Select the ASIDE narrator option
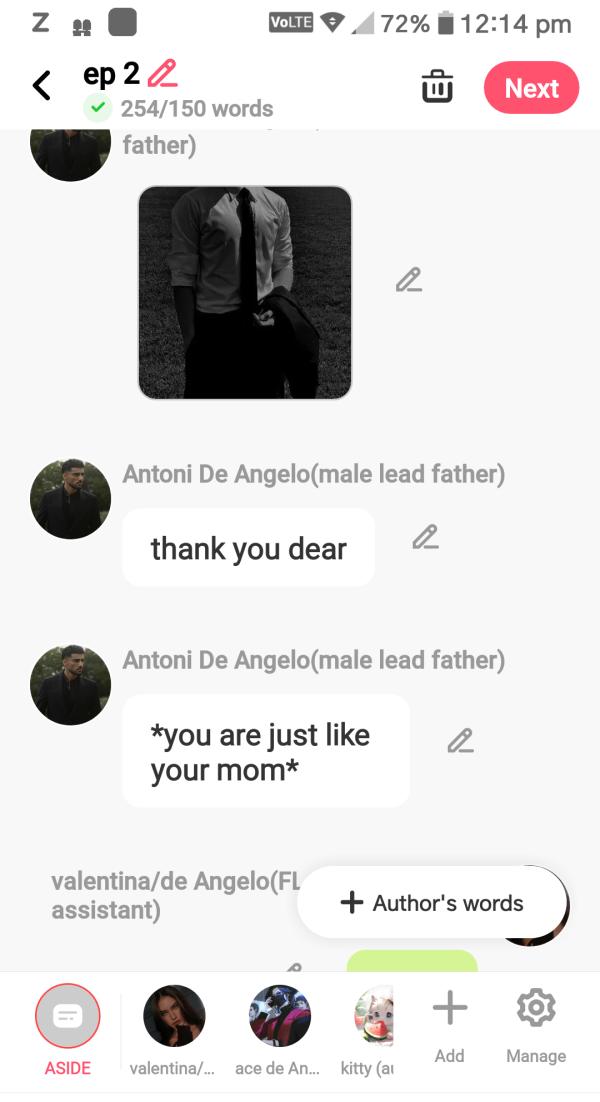The image size is (600, 1102). click(68, 1018)
